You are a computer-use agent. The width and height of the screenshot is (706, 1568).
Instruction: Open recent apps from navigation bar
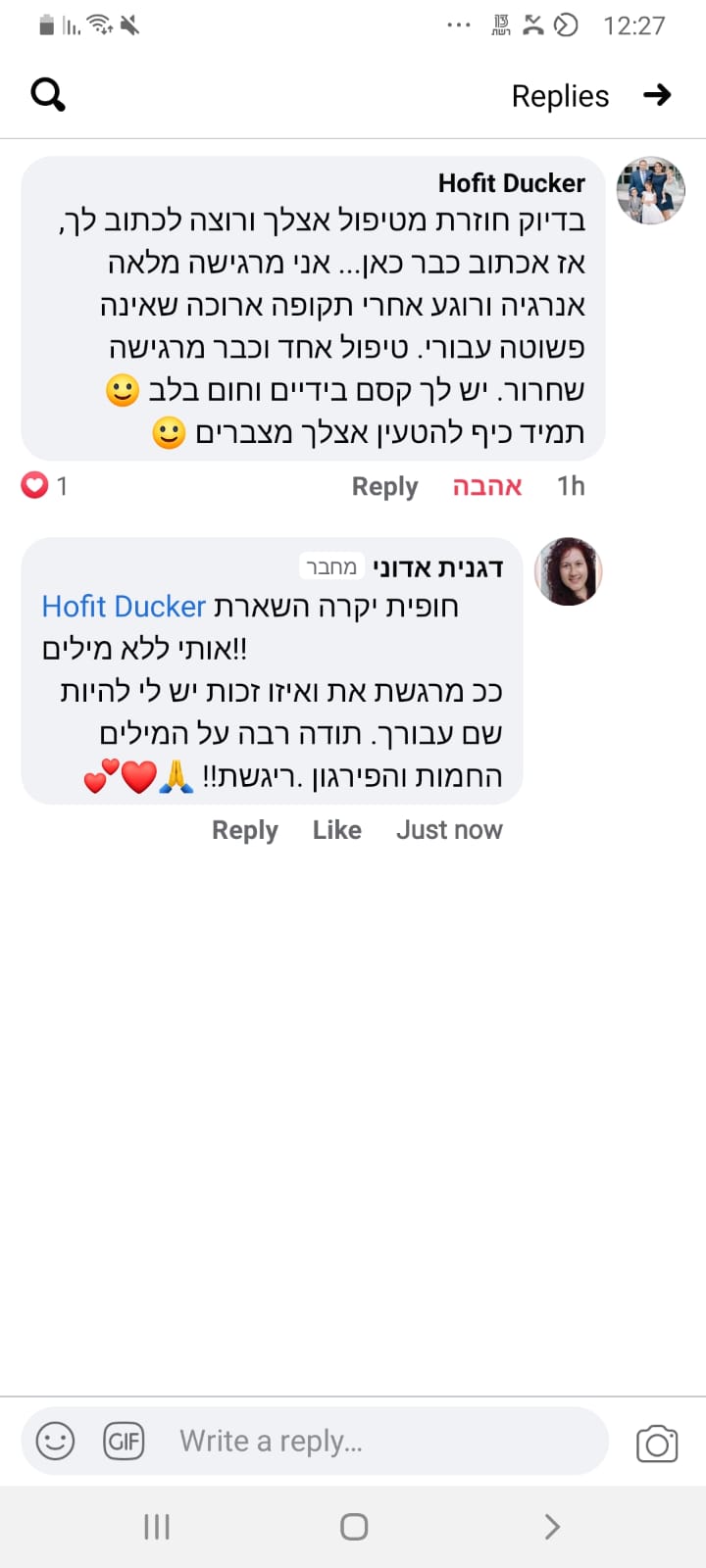tap(157, 1527)
